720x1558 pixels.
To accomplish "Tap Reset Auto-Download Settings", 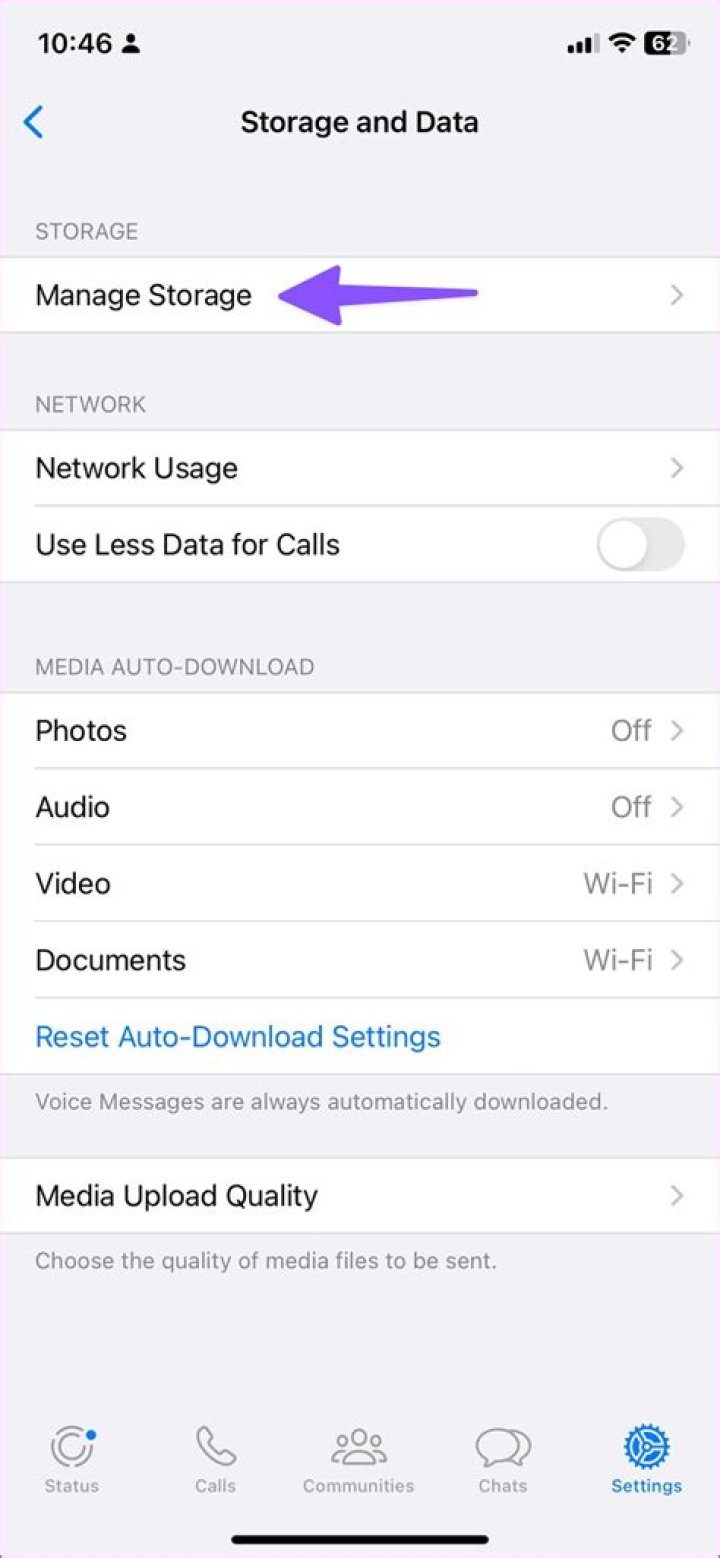I will [x=238, y=1036].
